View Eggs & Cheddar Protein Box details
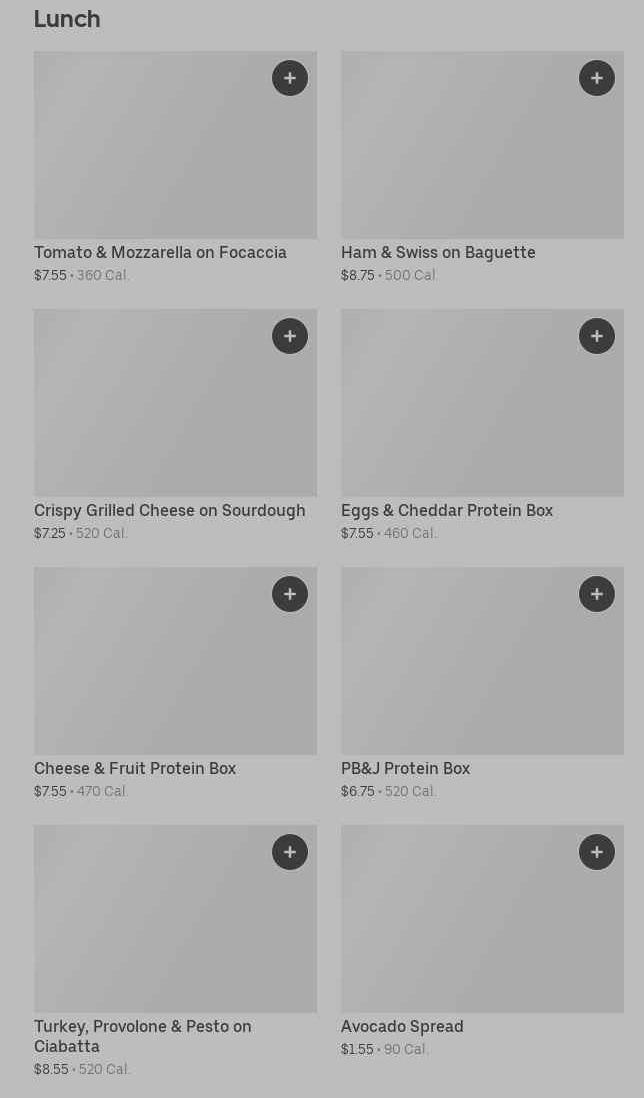 447,511
